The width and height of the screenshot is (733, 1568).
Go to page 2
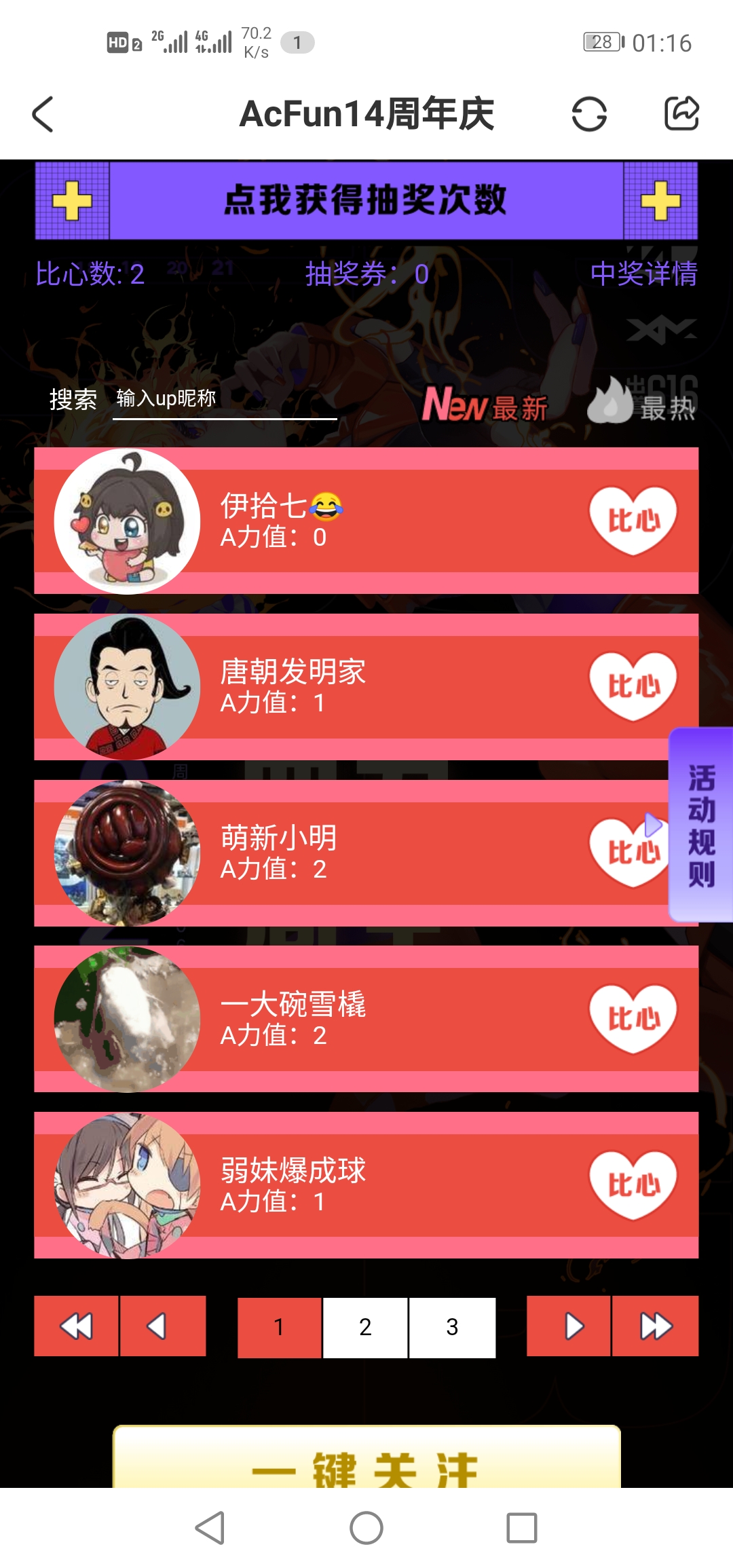pyautogui.click(x=365, y=1327)
